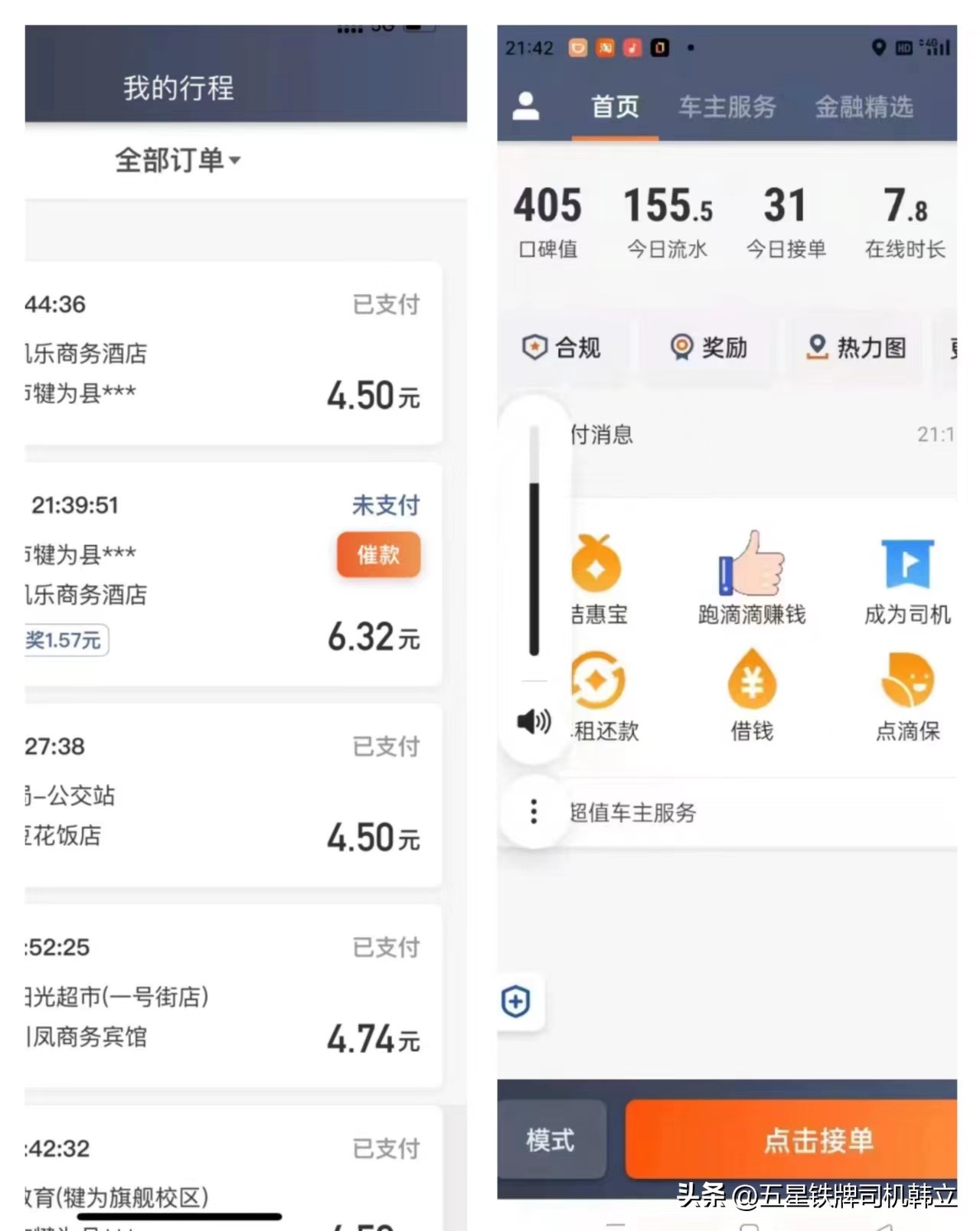Tap the shield safety icon above 模式
Viewport: 980px width, 1231px height.
(517, 1000)
